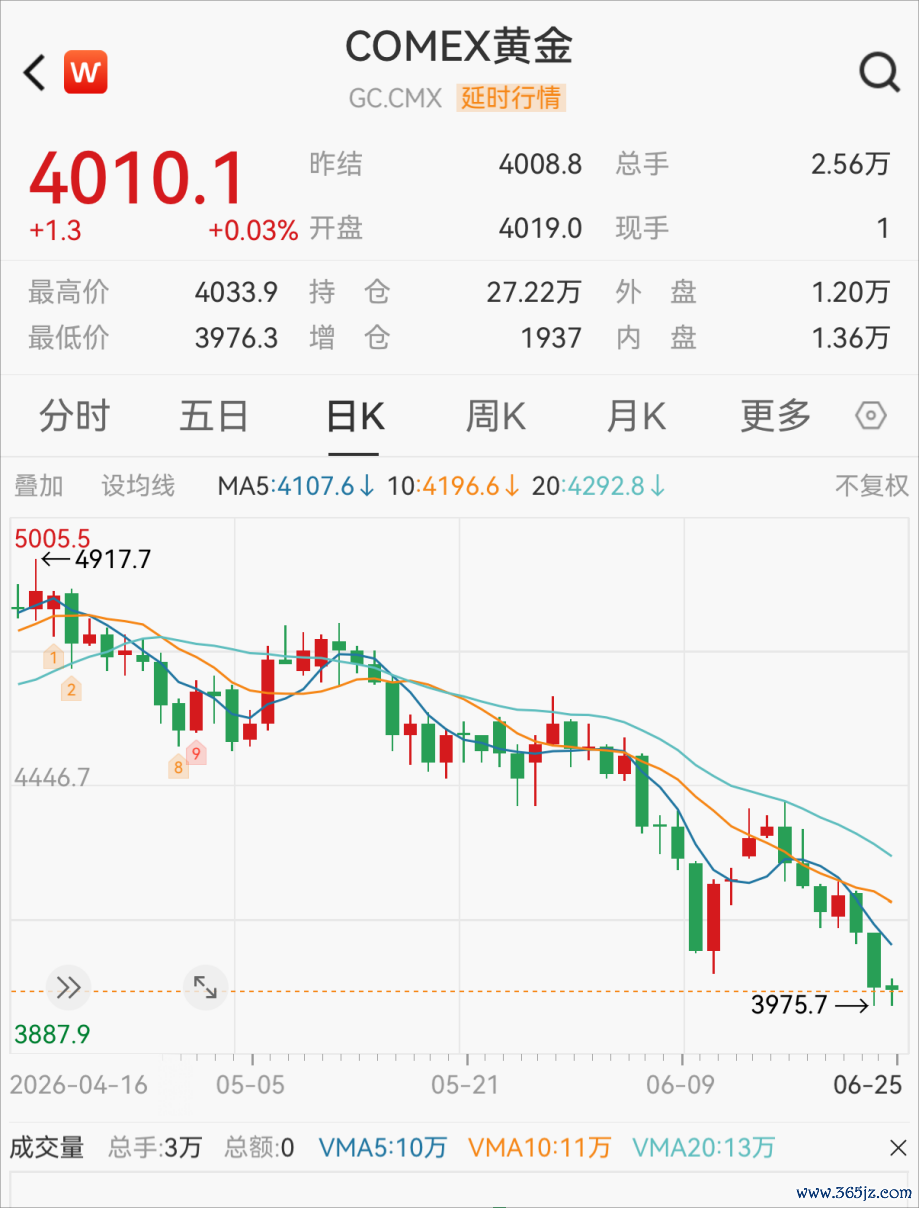Switch to the 分时 chart tab
This screenshot has height=1208, width=919.
pos(74,416)
